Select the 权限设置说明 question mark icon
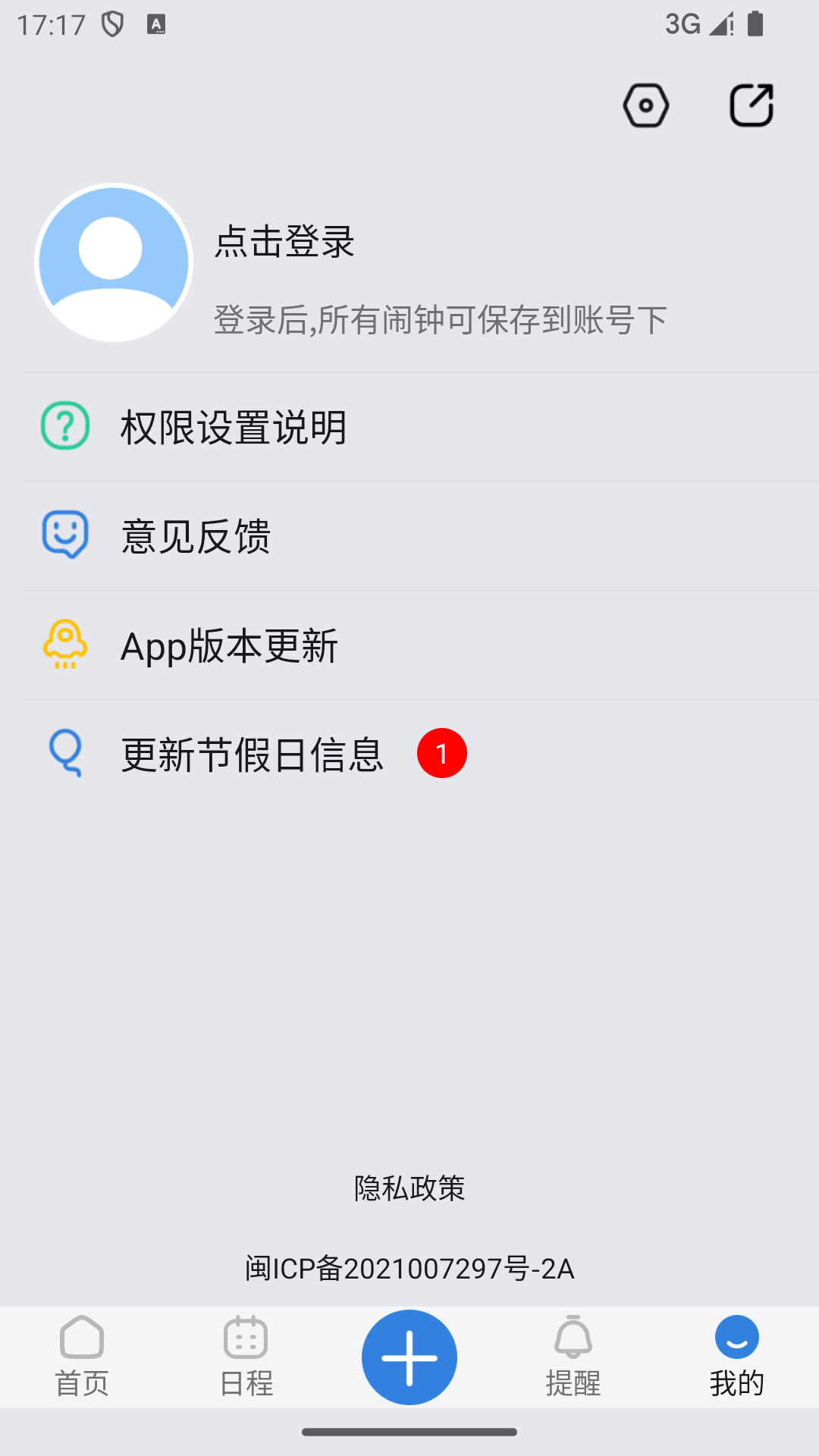The height and width of the screenshot is (1456, 819). [65, 427]
